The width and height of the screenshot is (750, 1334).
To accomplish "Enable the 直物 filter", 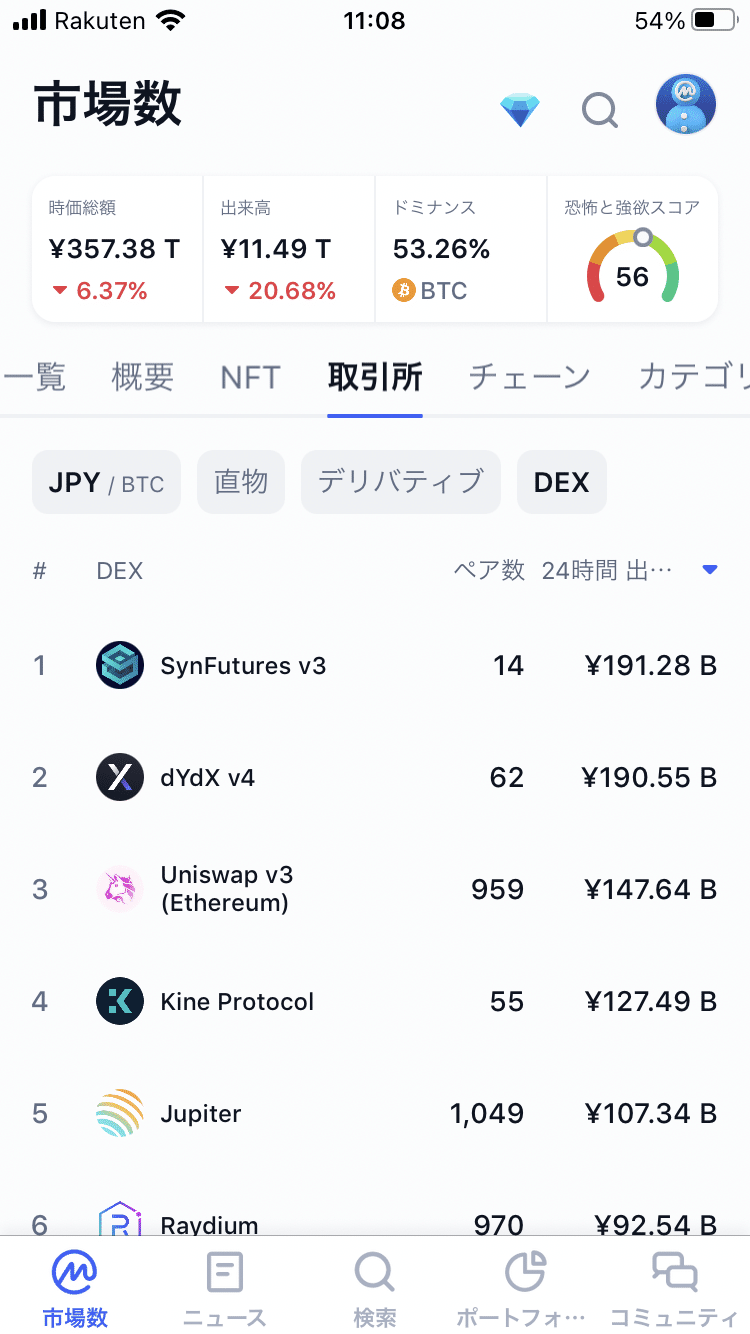I will (x=240, y=482).
